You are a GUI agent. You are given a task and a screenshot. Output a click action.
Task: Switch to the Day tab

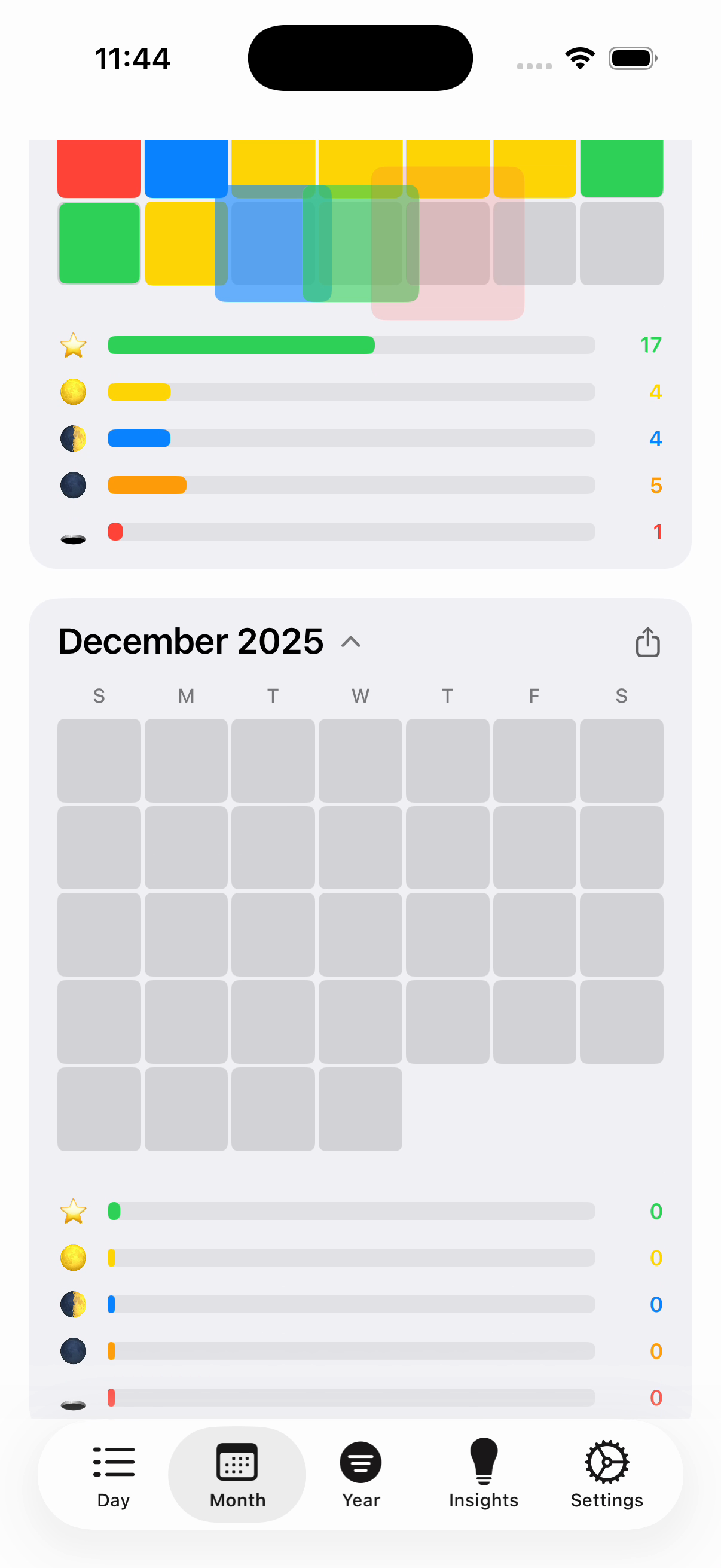click(113, 1474)
